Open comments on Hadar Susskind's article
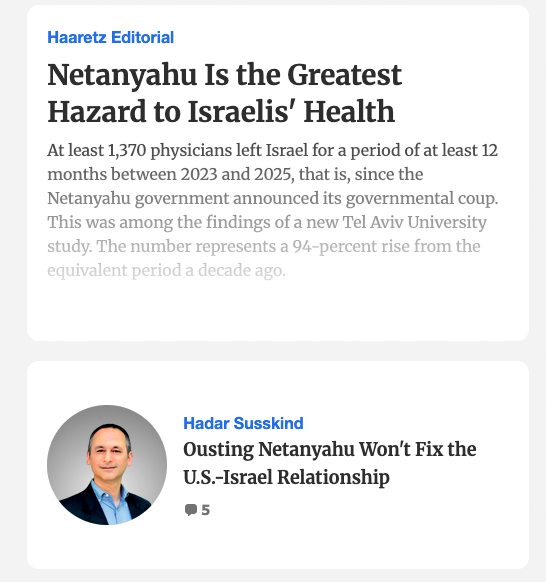 click(197, 510)
